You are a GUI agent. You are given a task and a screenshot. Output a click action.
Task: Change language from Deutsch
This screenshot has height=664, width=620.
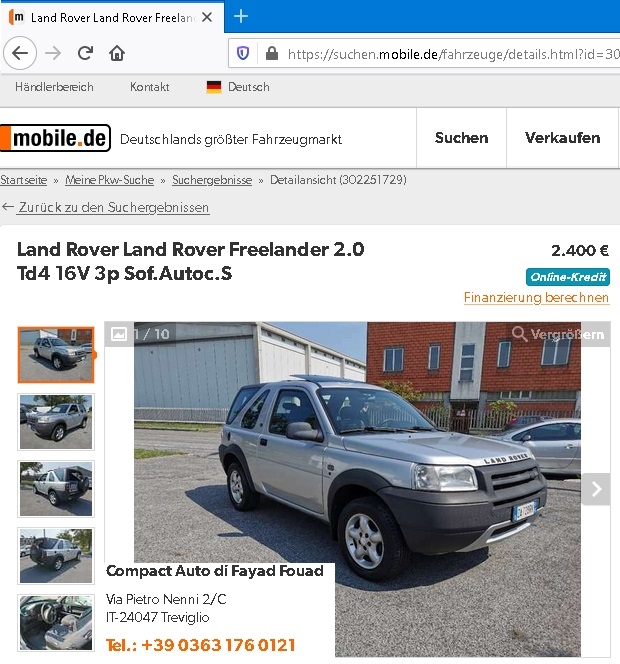coord(238,87)
